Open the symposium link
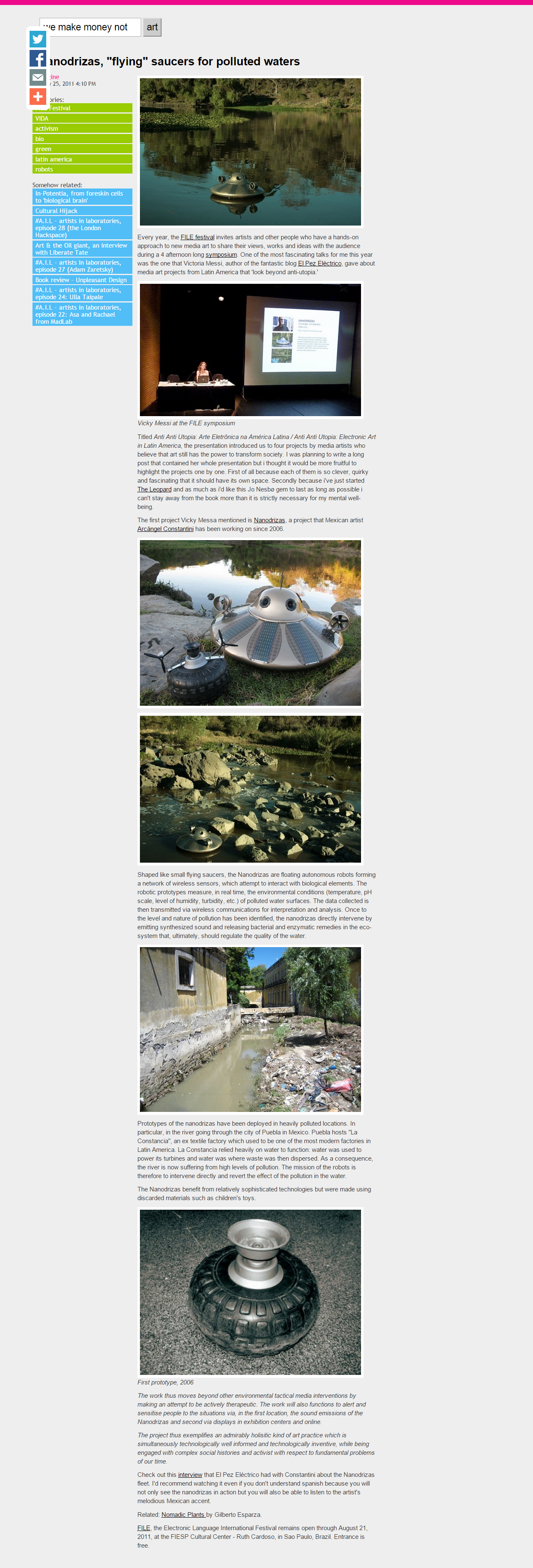This screenshot has height=1568, width=533. click(x=221, y=255)
